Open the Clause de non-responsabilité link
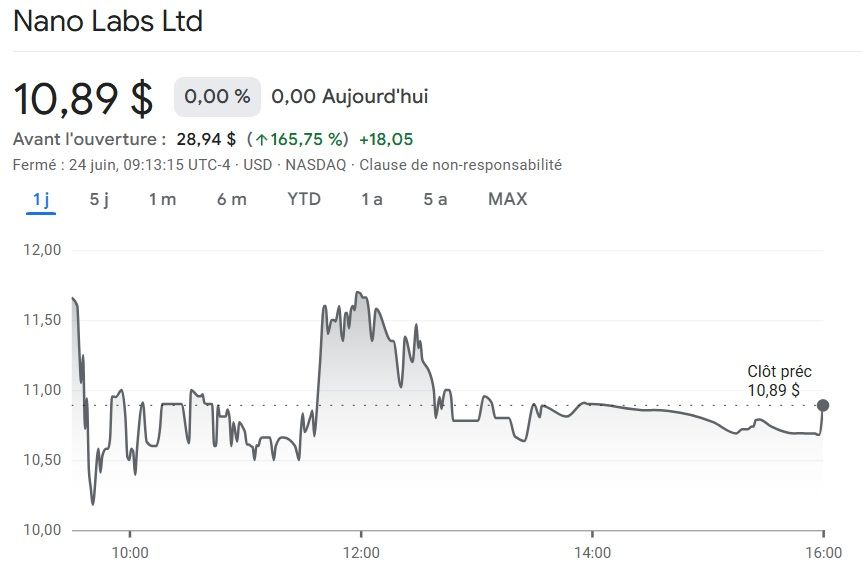 tap(460, 165)
